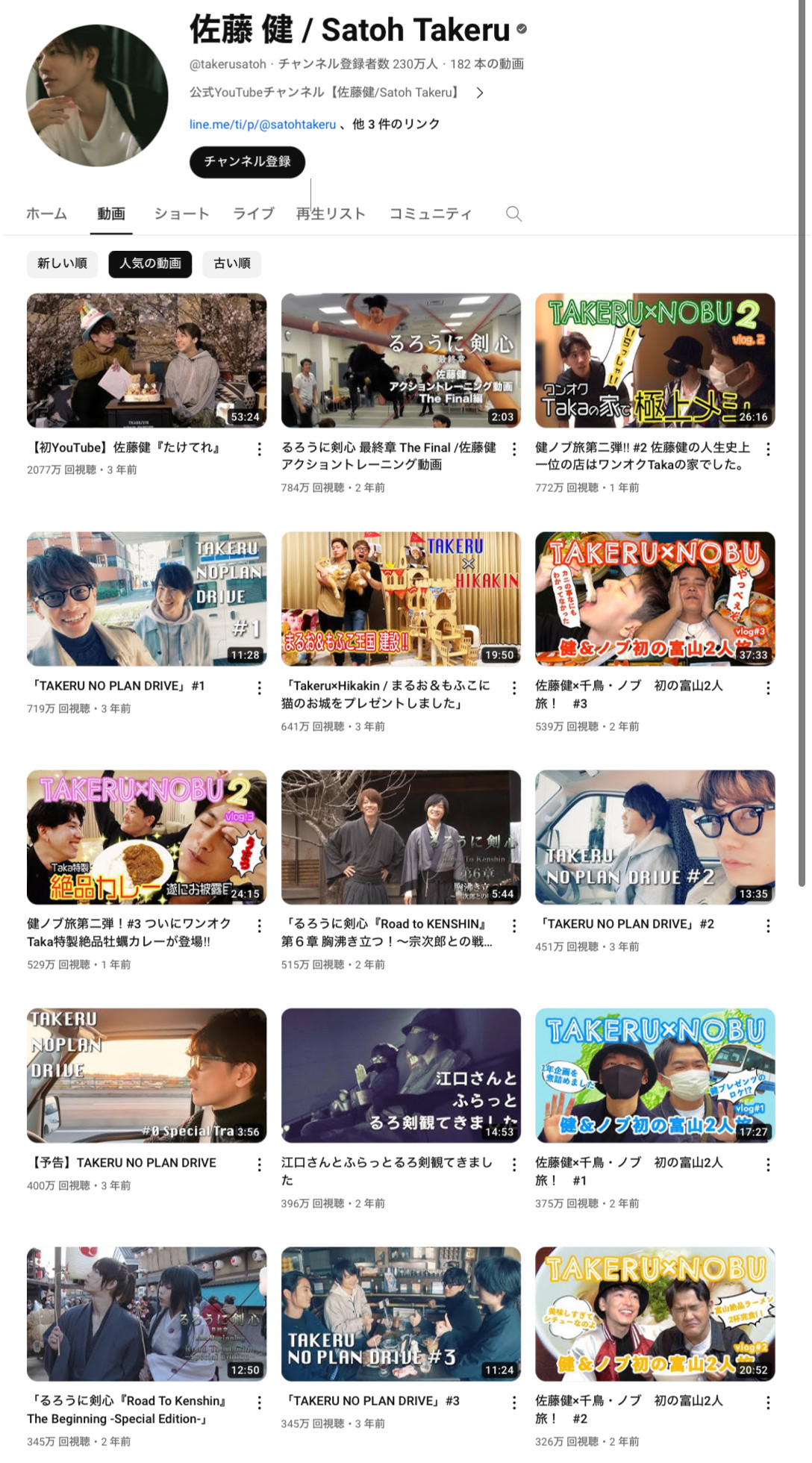Subscribe with the チャンネル登録 button
812x1463 pixels.
(247, 162)
